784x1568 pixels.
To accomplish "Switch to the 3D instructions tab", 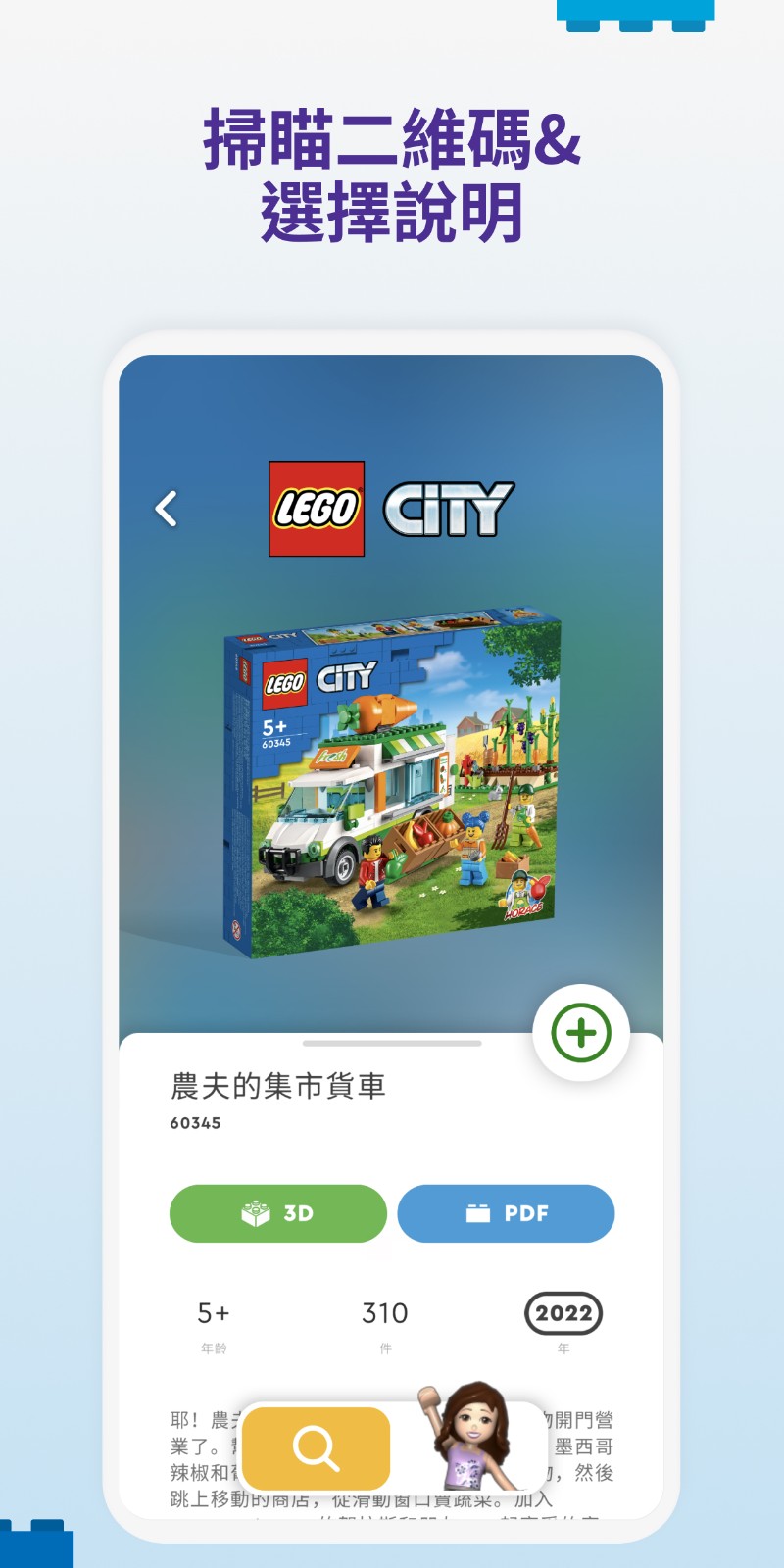I will tap(277, 1213).
